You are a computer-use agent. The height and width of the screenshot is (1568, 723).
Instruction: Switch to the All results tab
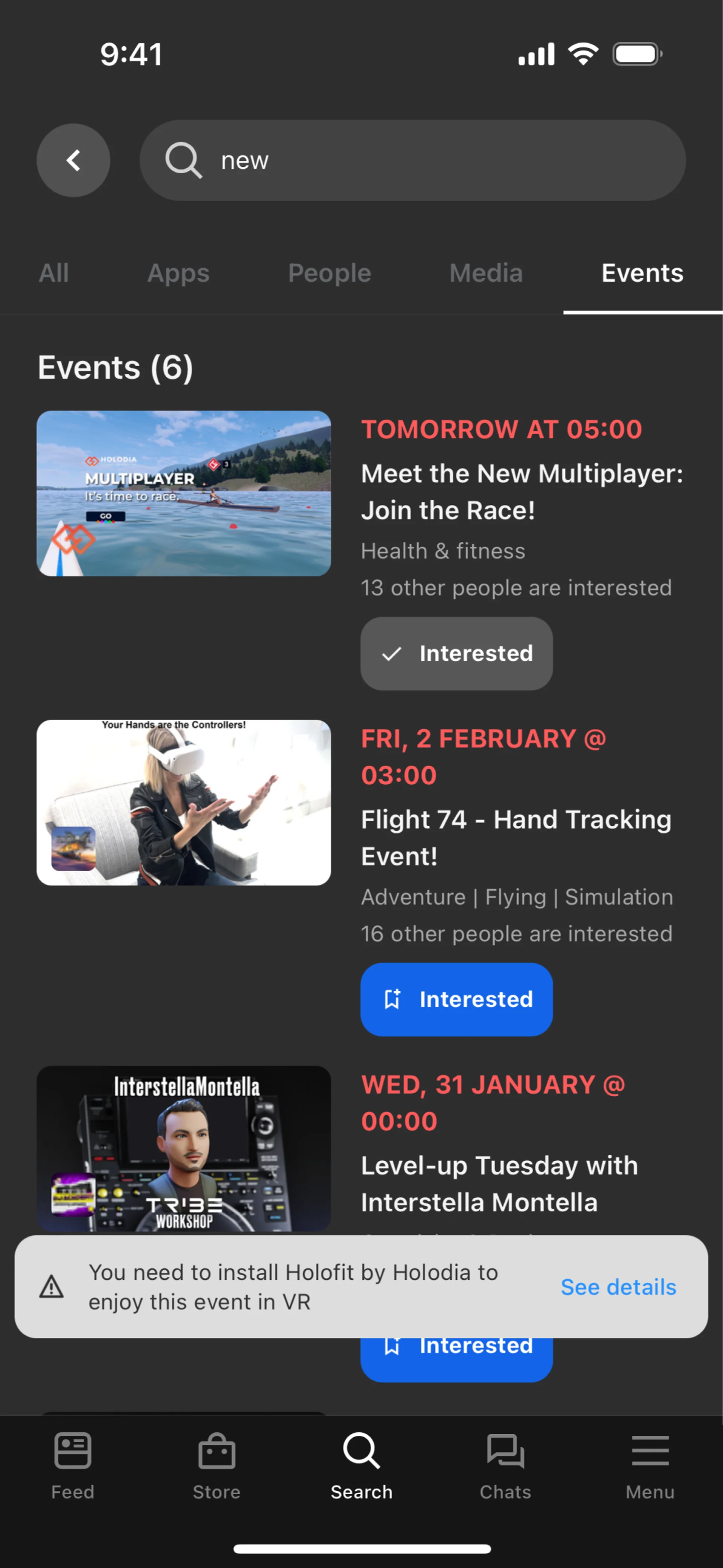point(53,273)
